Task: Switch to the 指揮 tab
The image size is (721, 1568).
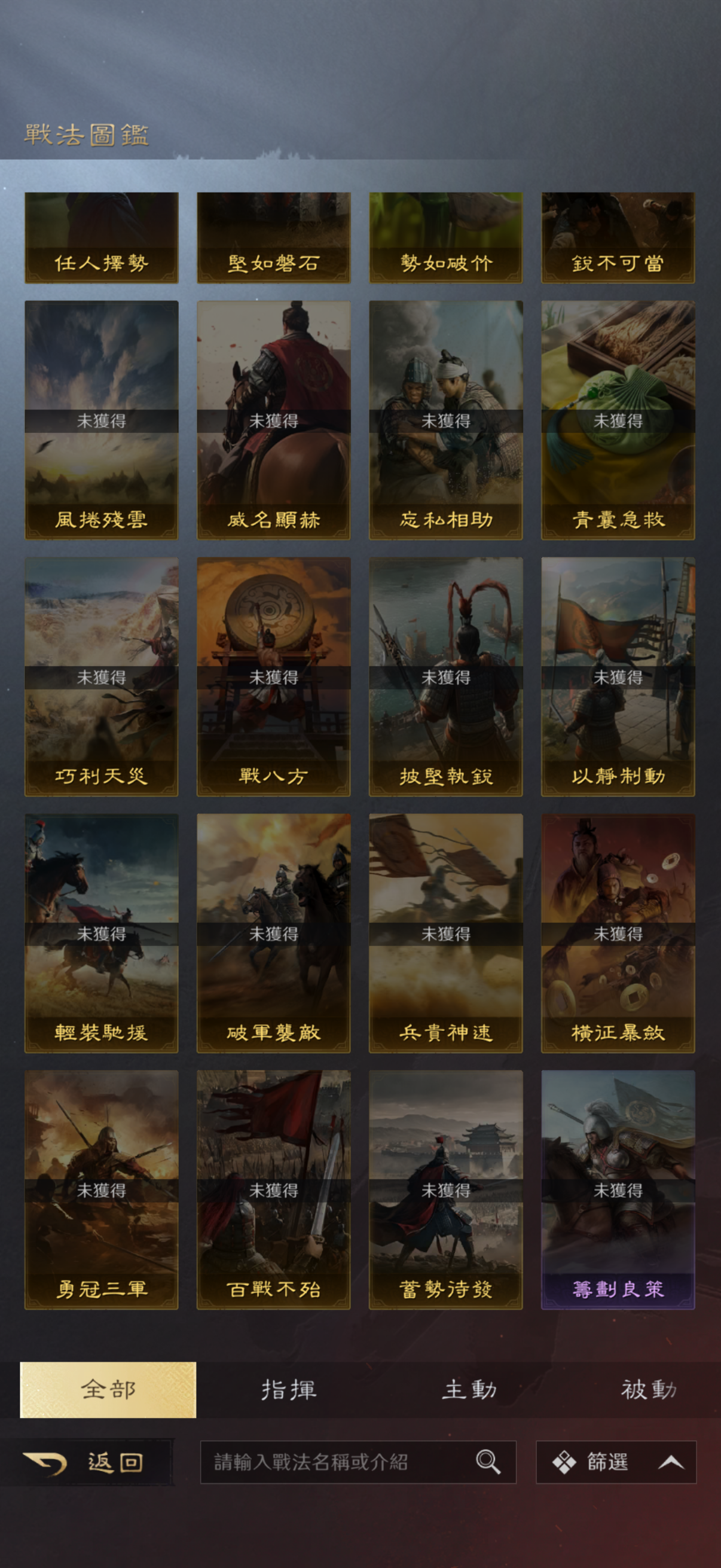Action: pyautogui.click(x=288, y=1390)
